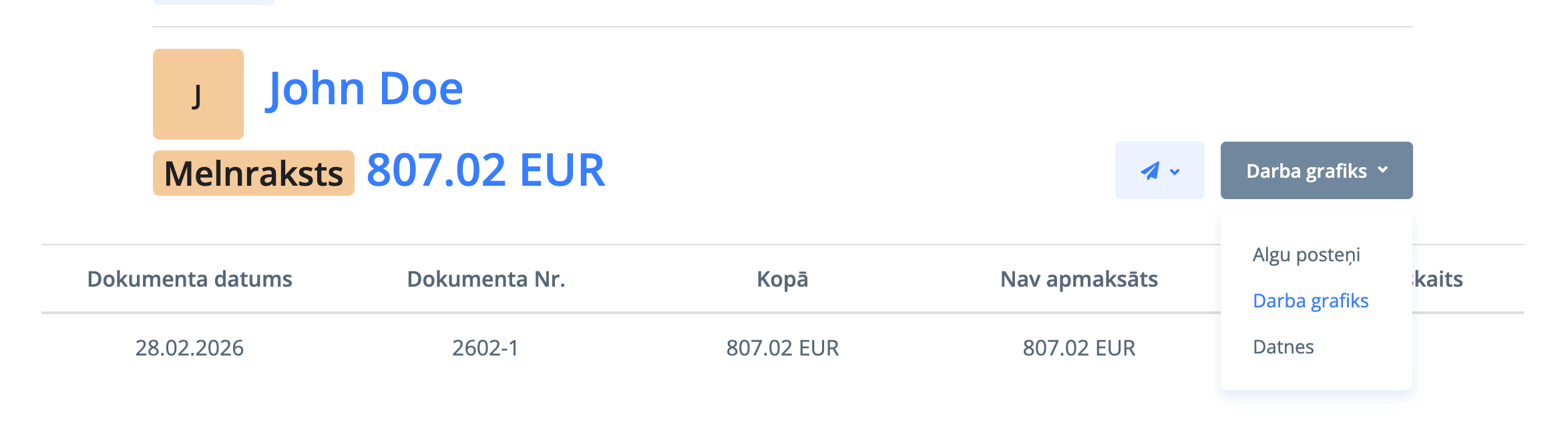Collapse the Darba grafiks dropdown button
The image size is (1568, 425).
tap(1316, 170)
